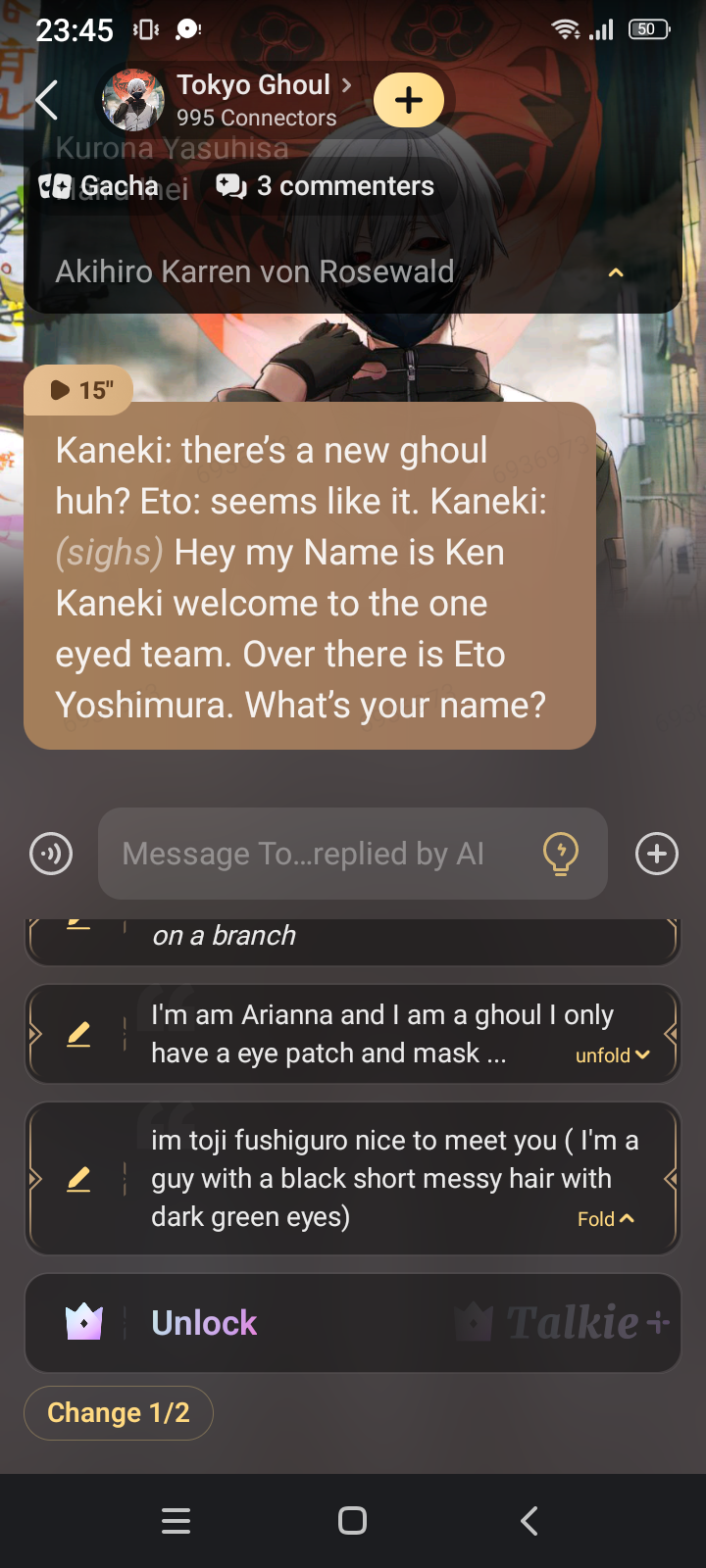
Task: Tap the lightbulb inspiration icon
Action: [x=560, y=854]
